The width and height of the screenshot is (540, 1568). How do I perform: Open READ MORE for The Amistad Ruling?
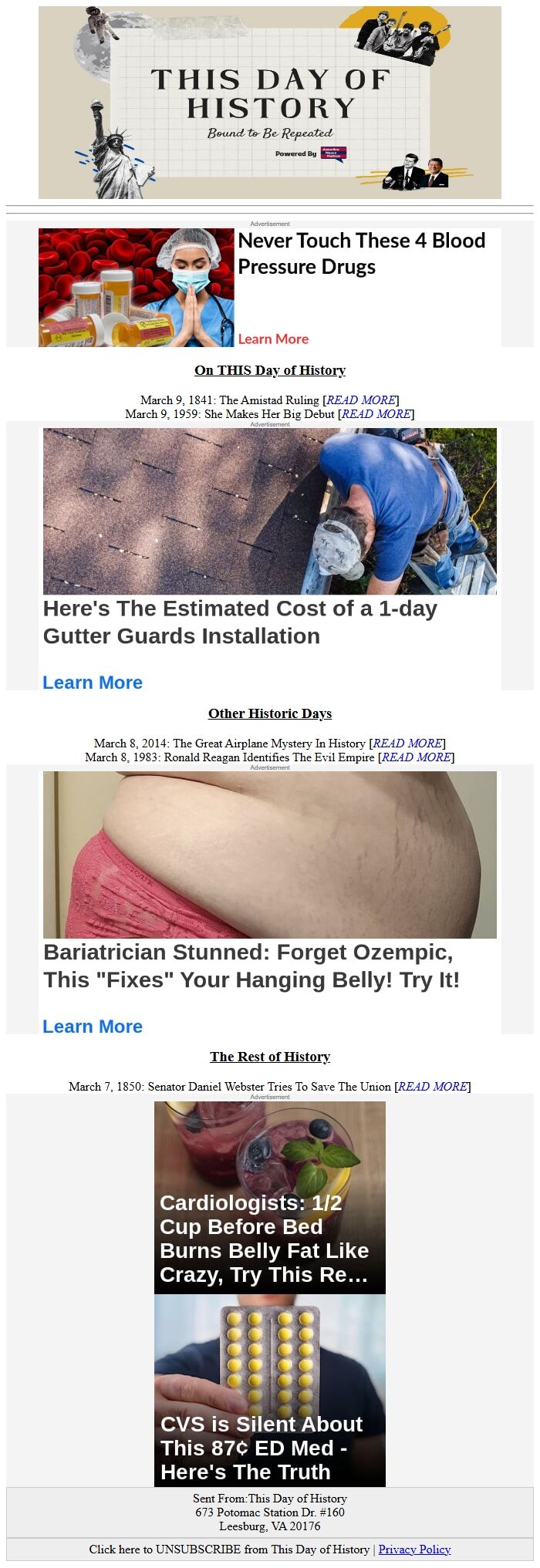pos(362,400)
